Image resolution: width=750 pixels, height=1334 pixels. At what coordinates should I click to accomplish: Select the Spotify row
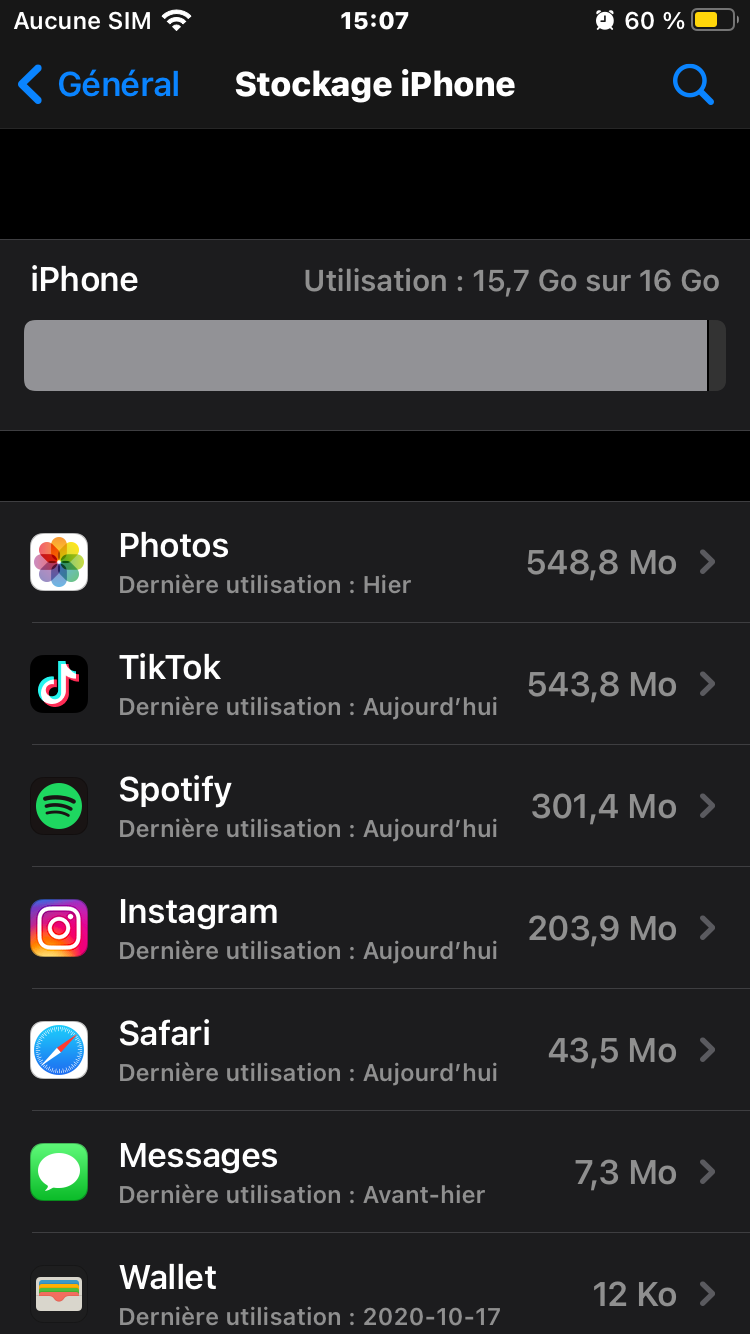(x=375, y=806)
